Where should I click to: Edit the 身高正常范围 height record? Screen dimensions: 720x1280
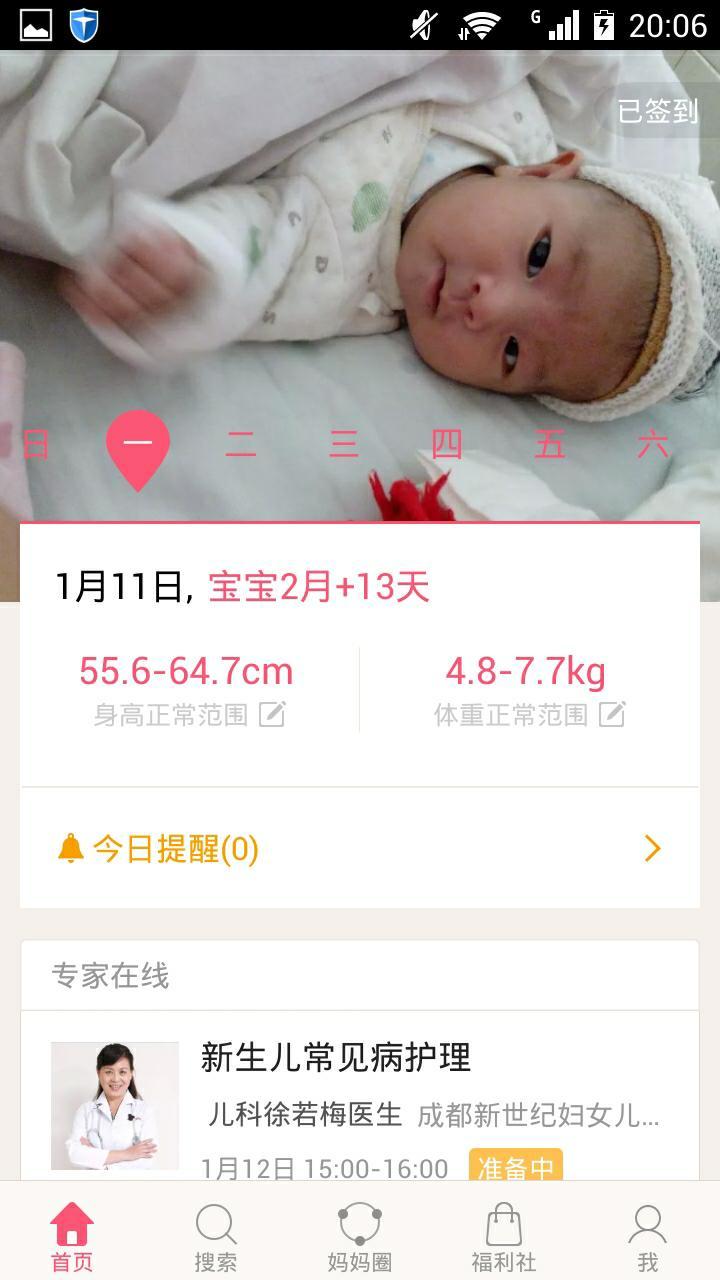[x=272, y=714]
